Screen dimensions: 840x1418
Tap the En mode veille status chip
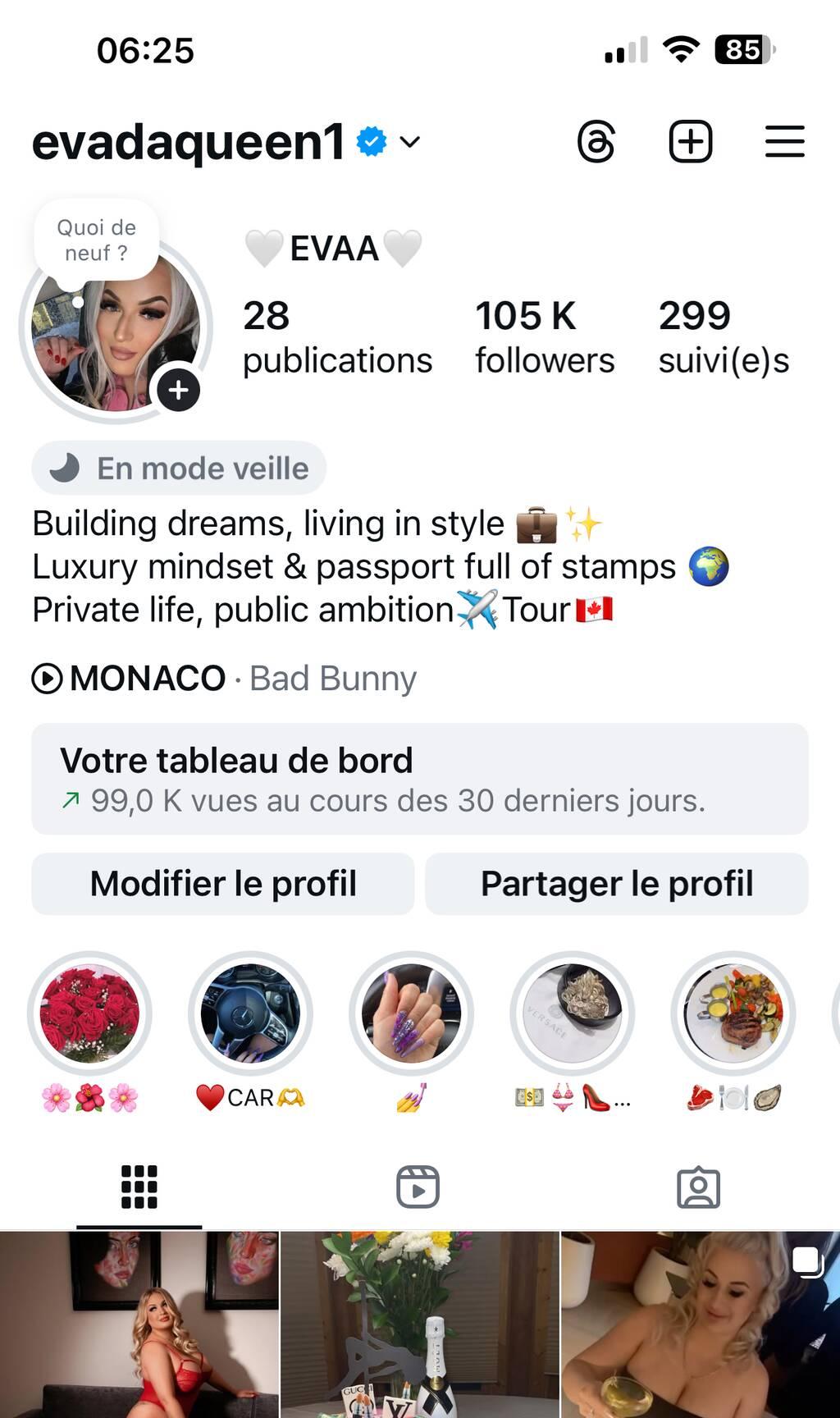pos(179,469)
